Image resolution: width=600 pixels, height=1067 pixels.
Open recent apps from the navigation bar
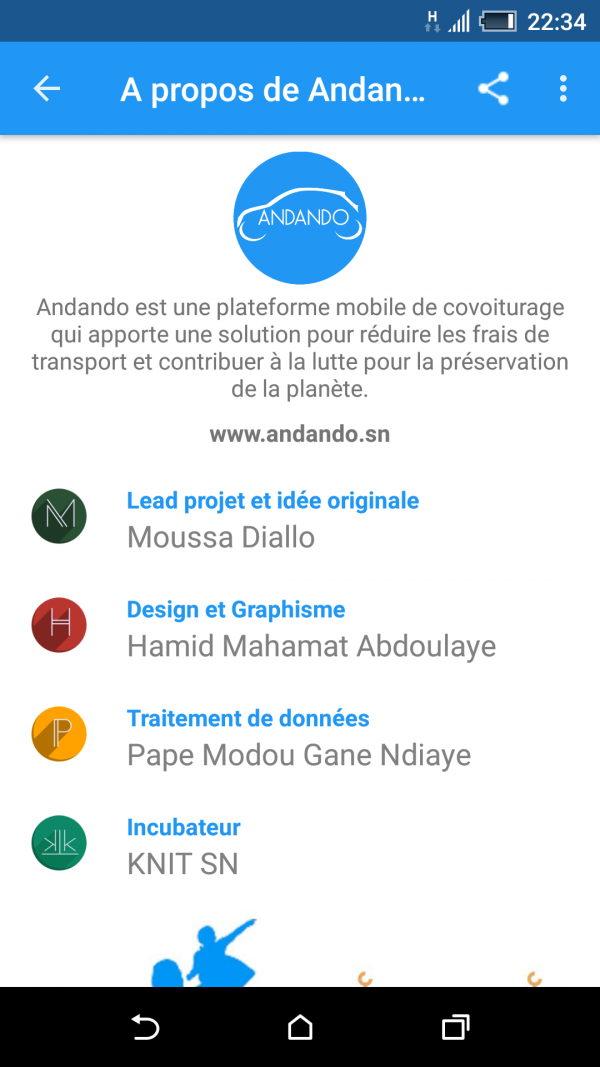pos(456,1027)
